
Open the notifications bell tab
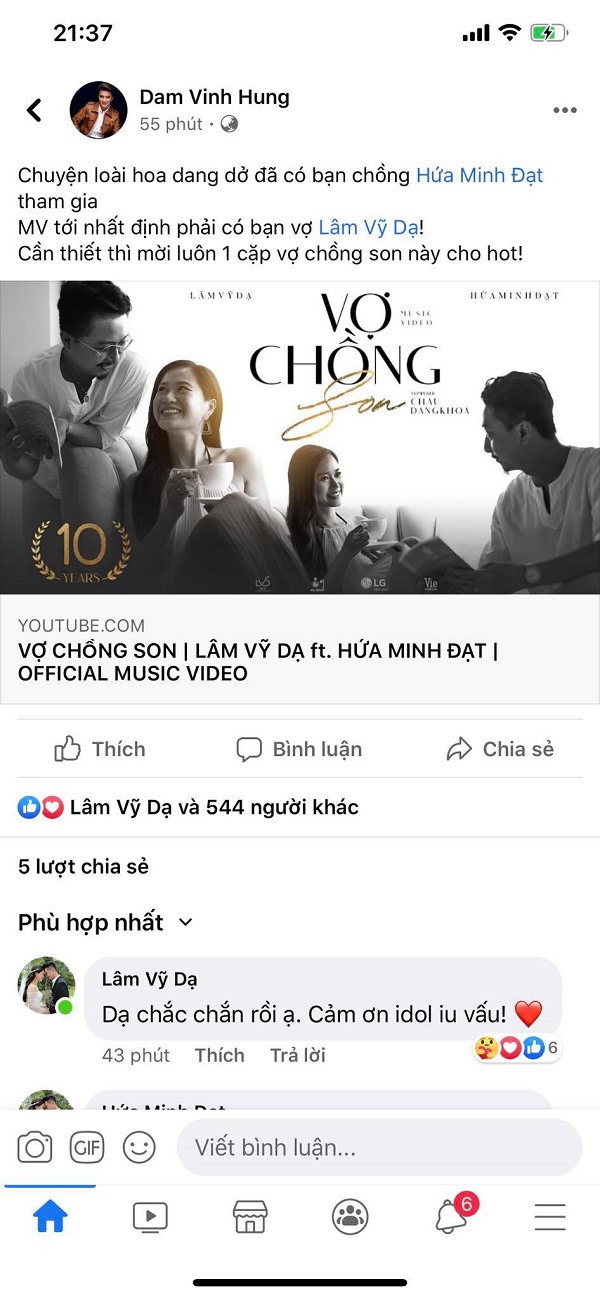tap(452, 1216)
